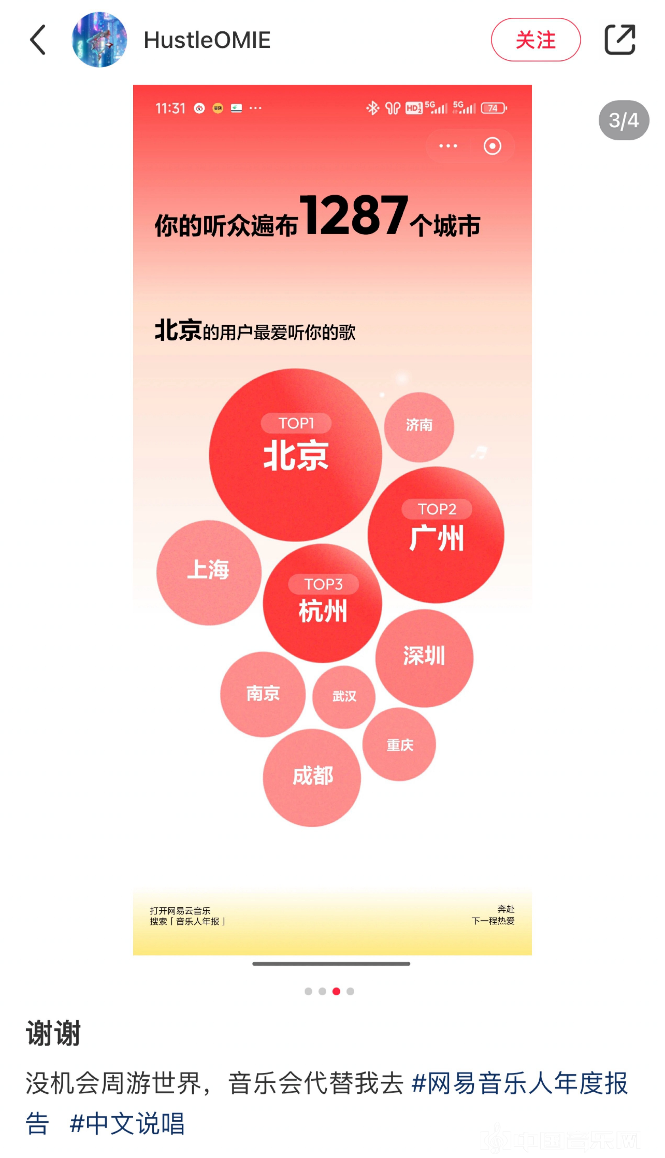The image size is (665, 1158).
Task: Open the #网易音乐人年度报告 hashtag
Action: [520, 1083]
